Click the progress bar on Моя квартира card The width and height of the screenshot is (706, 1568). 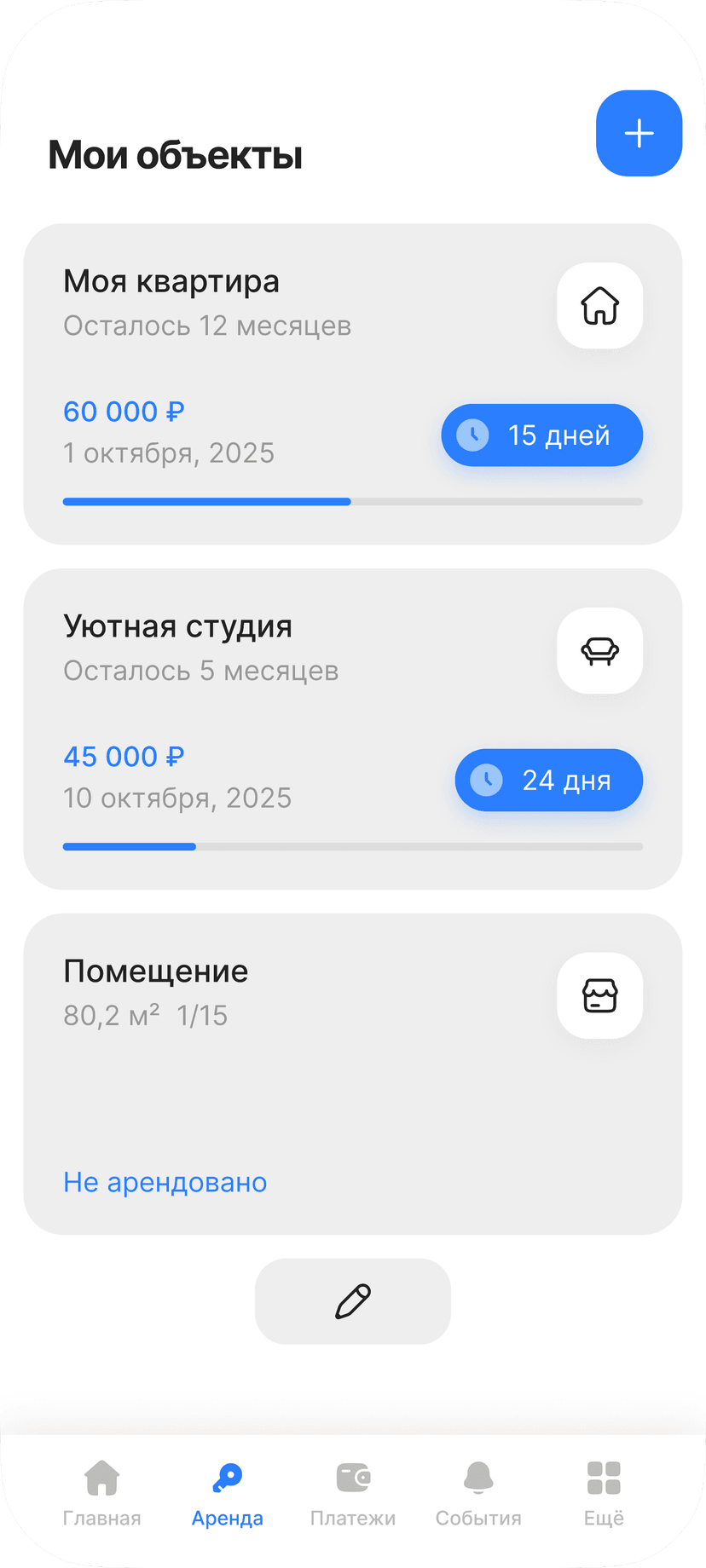point(353,501)
